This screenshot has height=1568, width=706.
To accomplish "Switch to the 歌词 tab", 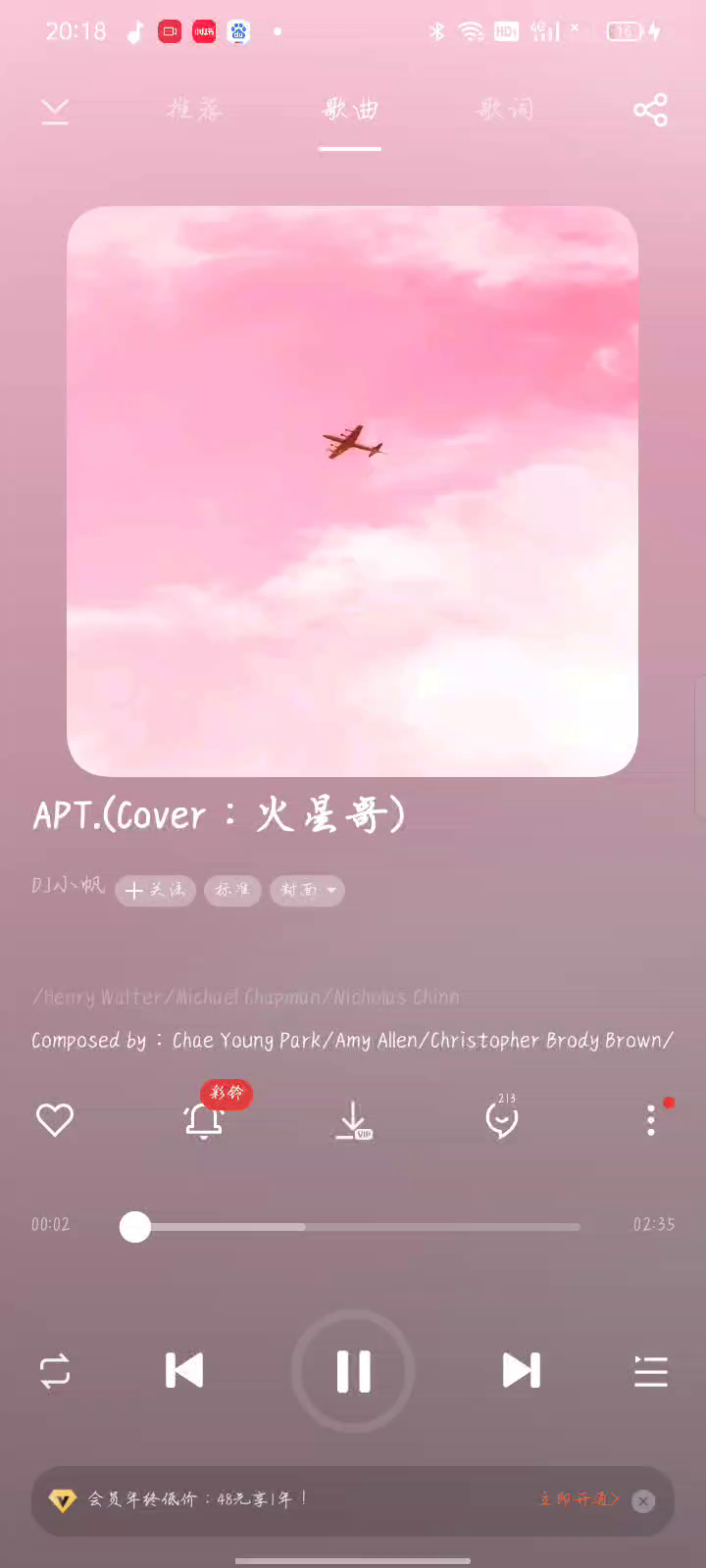I will (505, 109).
